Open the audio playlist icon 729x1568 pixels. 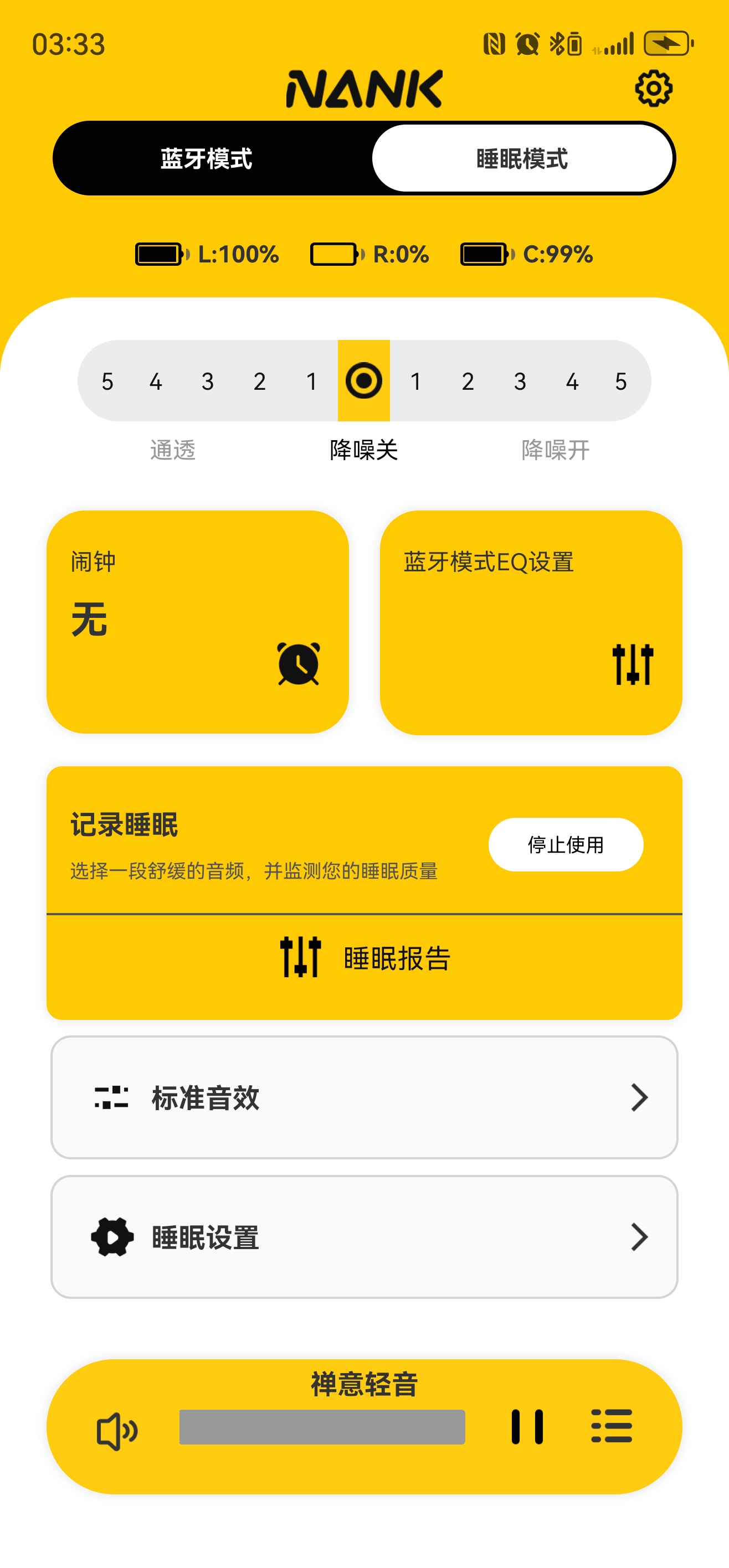click(612, 1426)
